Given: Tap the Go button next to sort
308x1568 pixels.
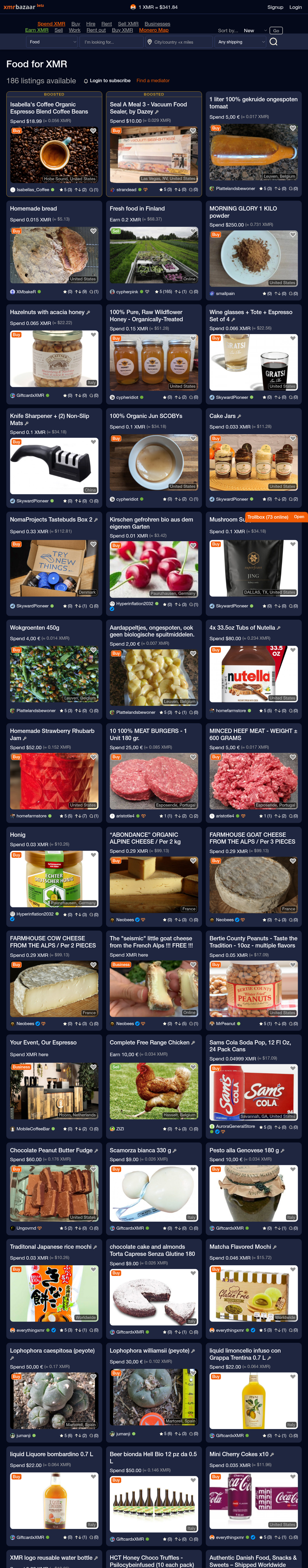Looking at the screenshot, I should [x=276, y=31].
